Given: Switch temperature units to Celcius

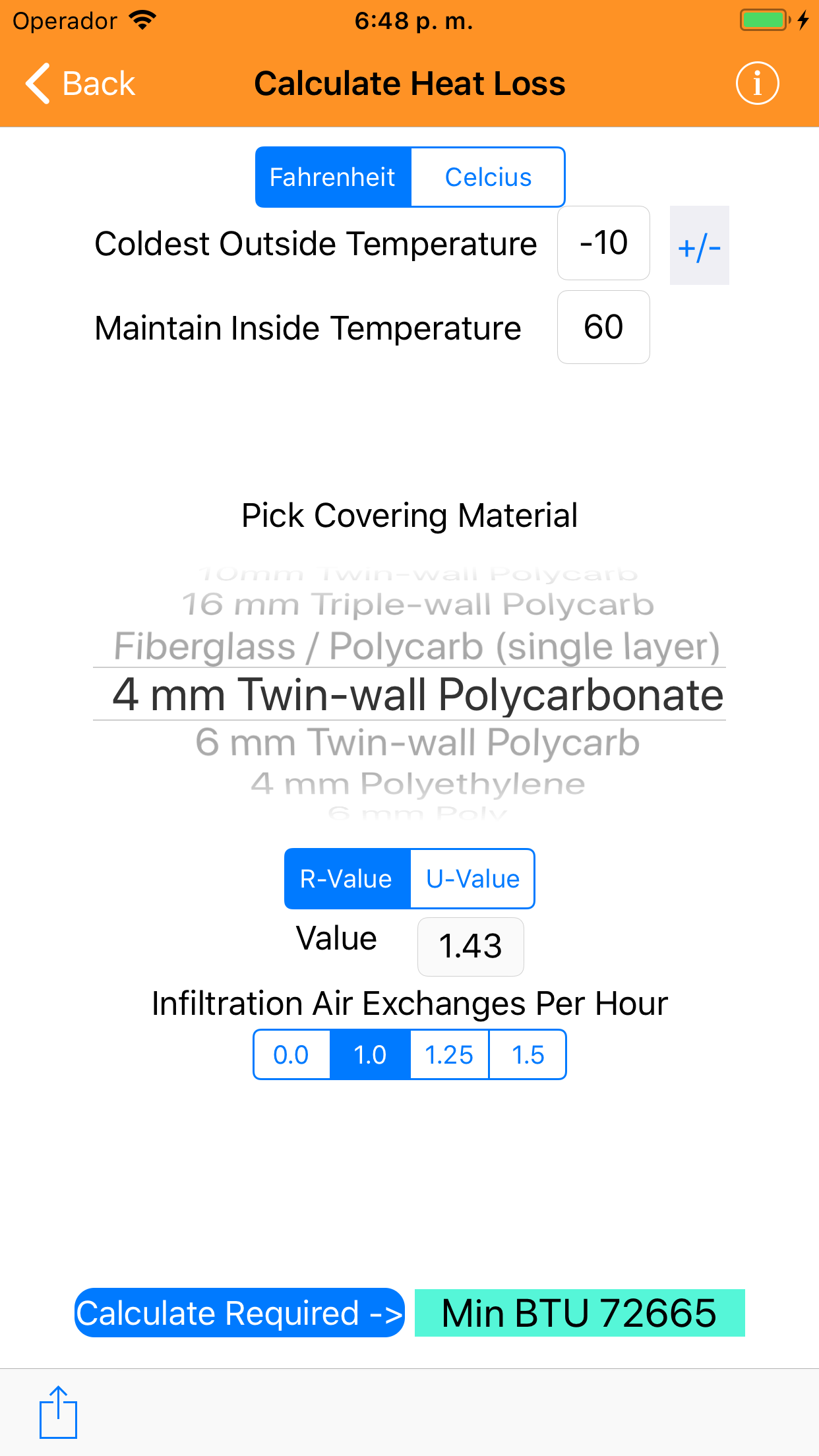Looking at the screenshot, I should 488,177.
